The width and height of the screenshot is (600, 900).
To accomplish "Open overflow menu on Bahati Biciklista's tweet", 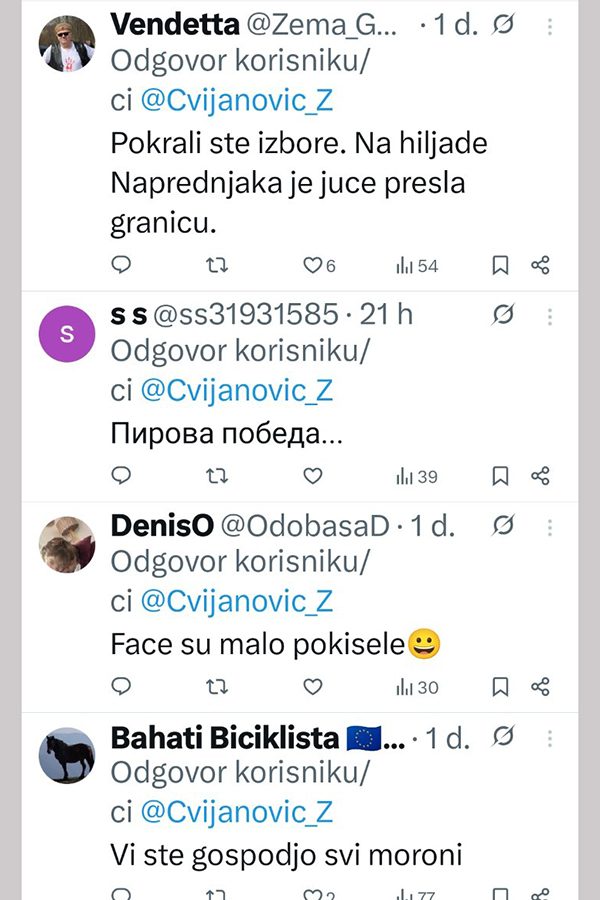I will point(550,738).
